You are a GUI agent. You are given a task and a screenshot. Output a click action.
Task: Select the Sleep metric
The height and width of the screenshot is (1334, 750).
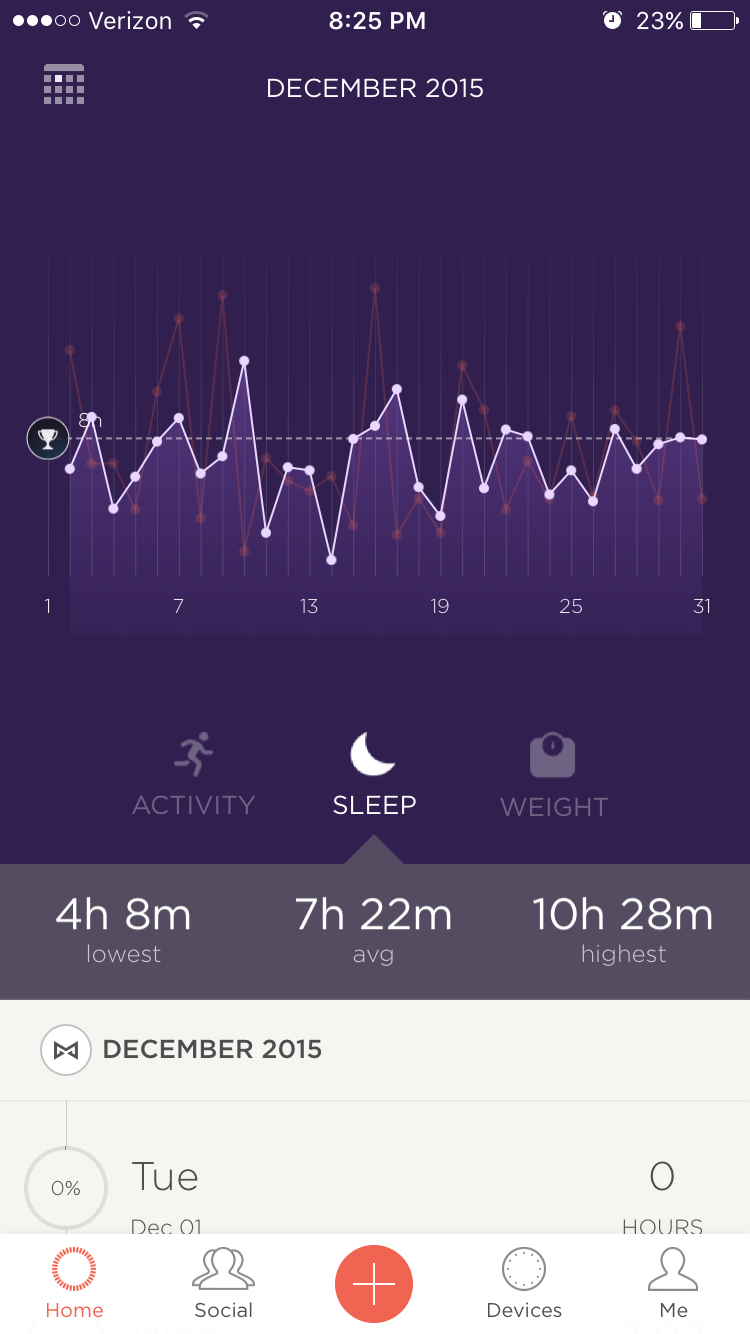(x=374, y=776)
